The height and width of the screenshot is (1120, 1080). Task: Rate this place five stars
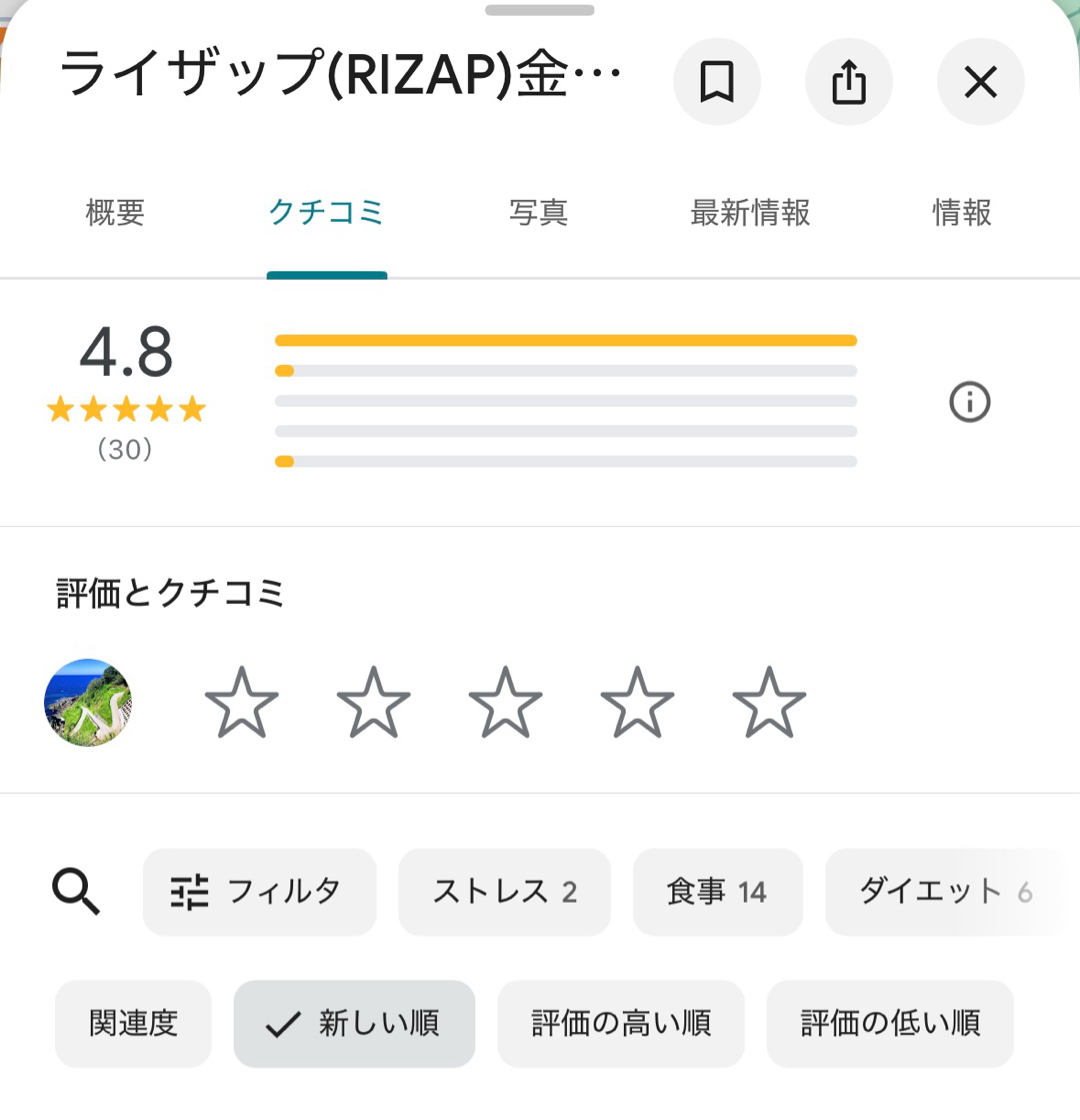click(769, 703)
